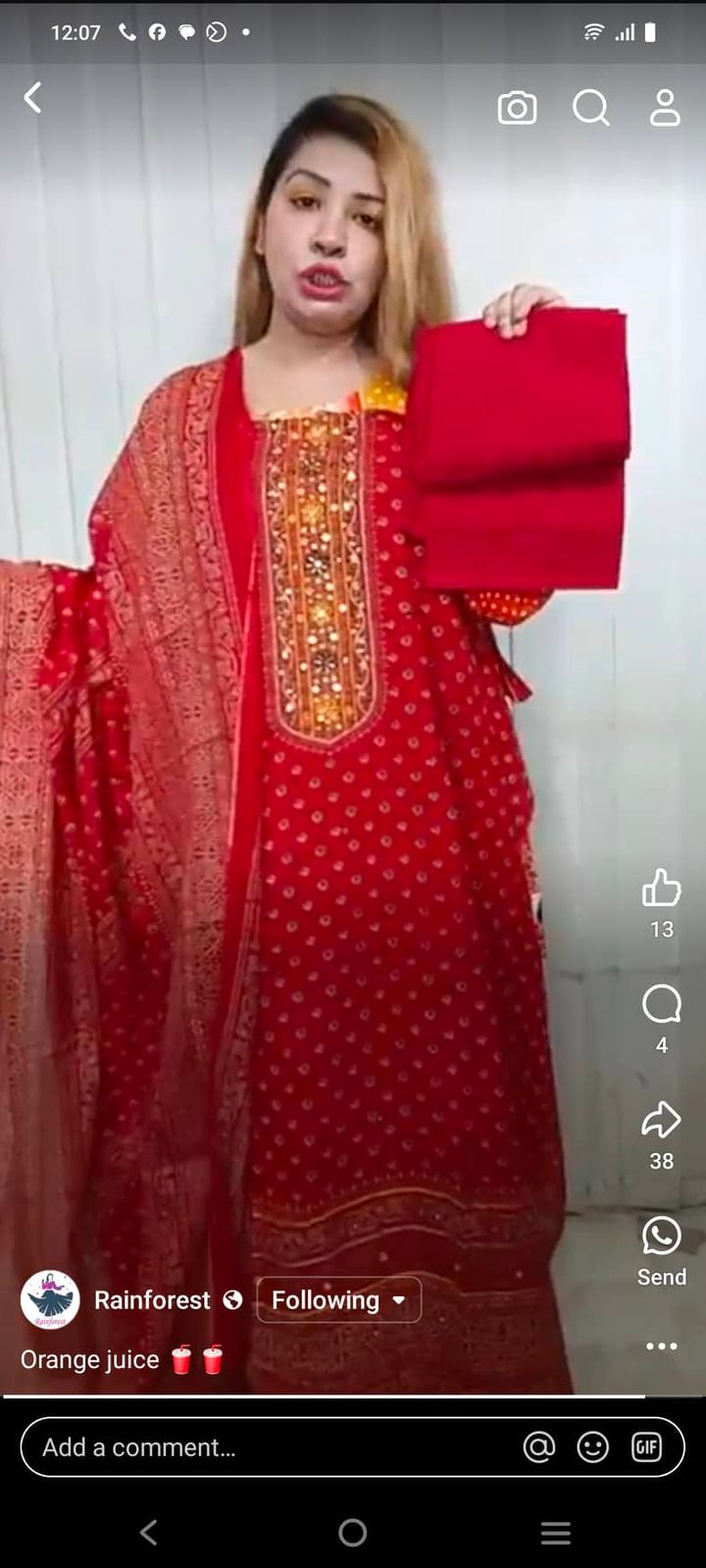Share this video via the arrow icon
The height and width of the screenshot is (1568, 706).
pos(662,1120)
